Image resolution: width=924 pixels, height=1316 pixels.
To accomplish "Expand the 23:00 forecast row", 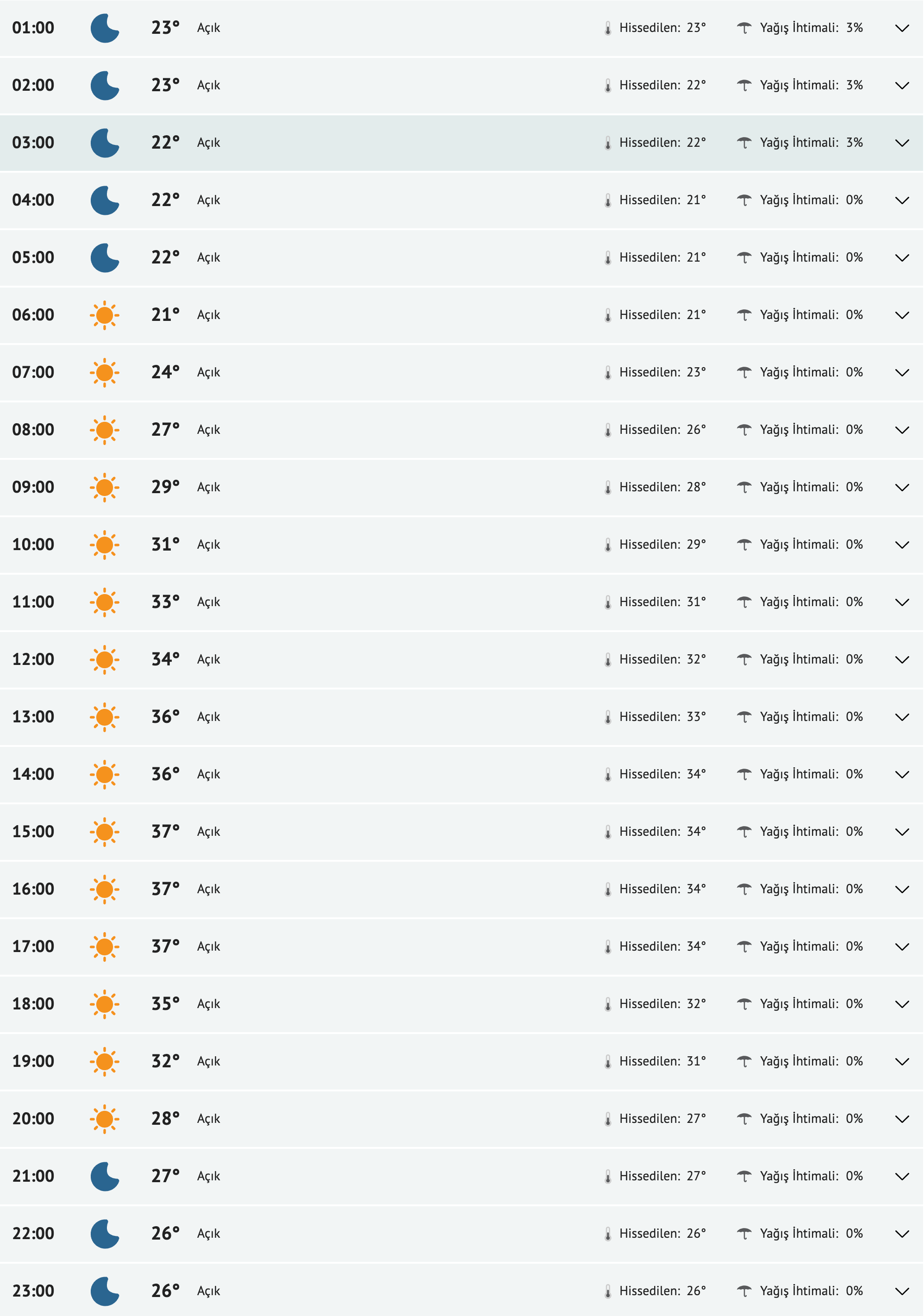I will 902,1291.
